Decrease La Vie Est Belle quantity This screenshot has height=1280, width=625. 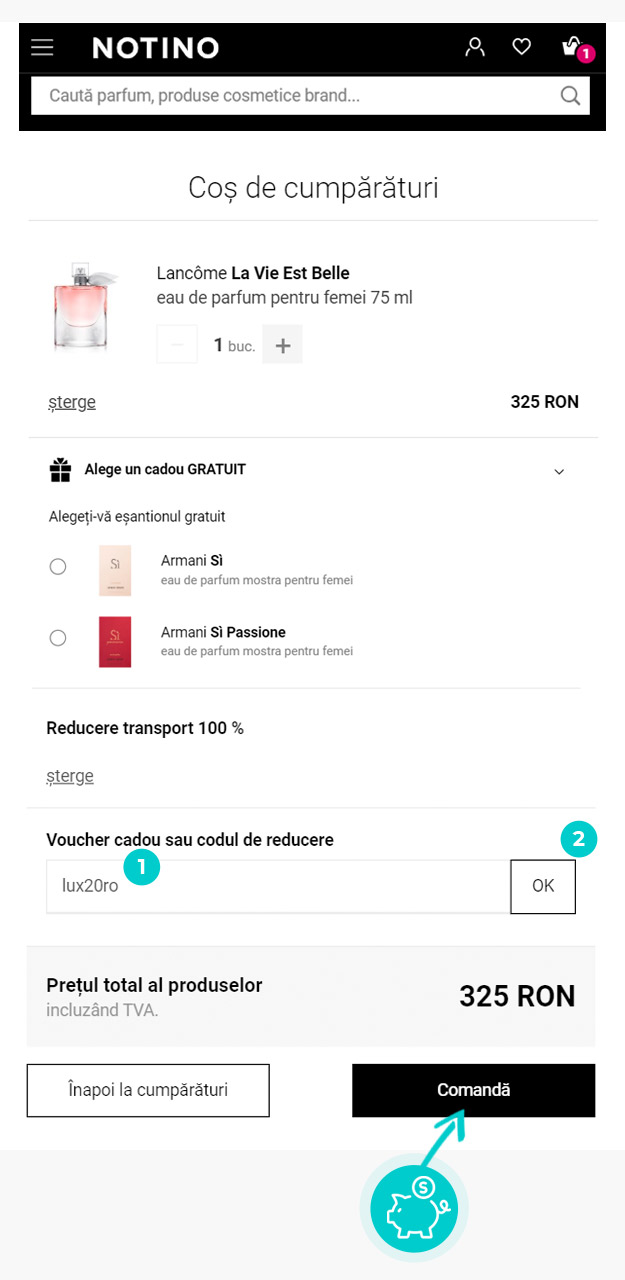(177, 345)
